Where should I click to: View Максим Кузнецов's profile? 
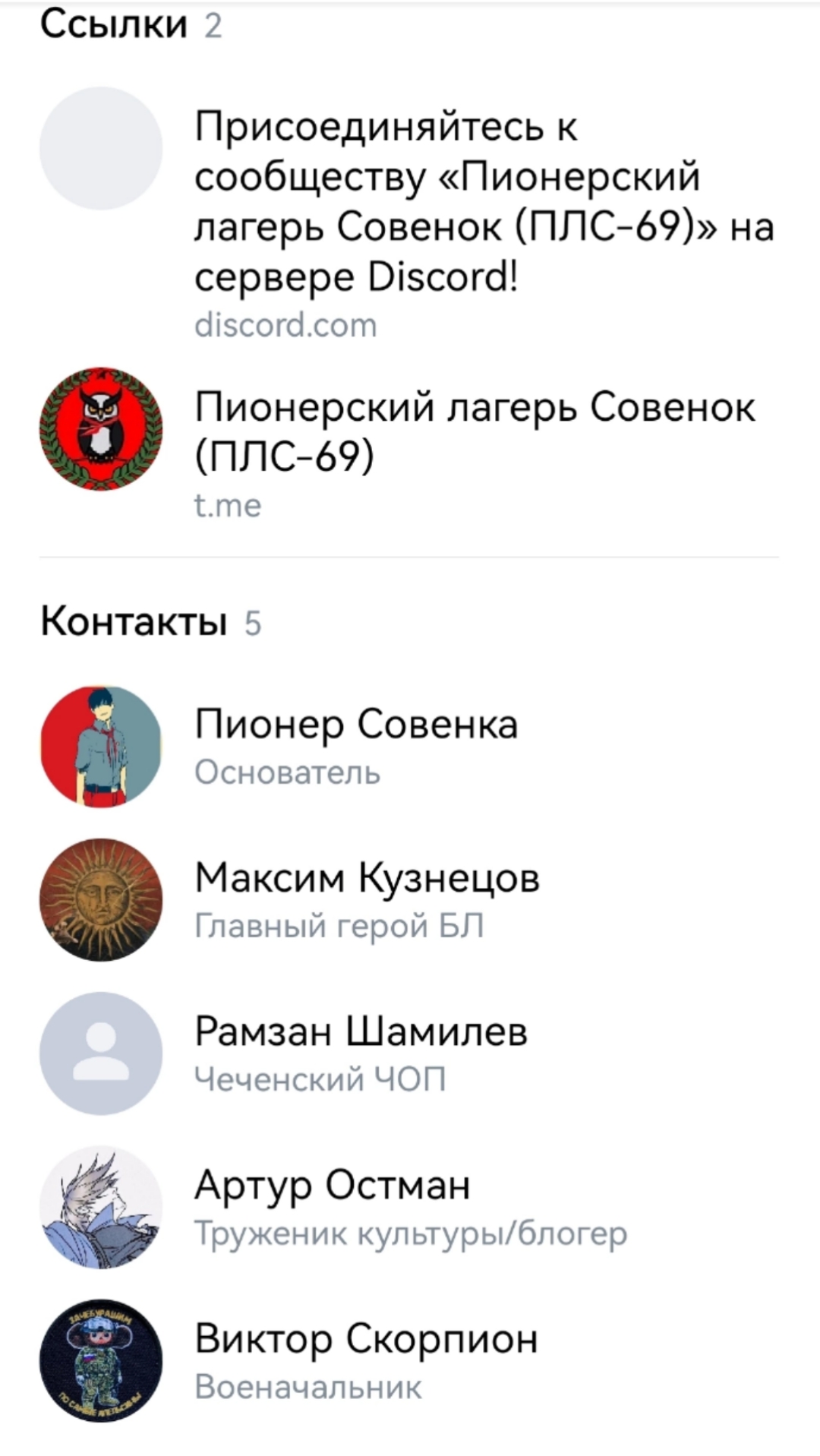click(x=410, y=900)
